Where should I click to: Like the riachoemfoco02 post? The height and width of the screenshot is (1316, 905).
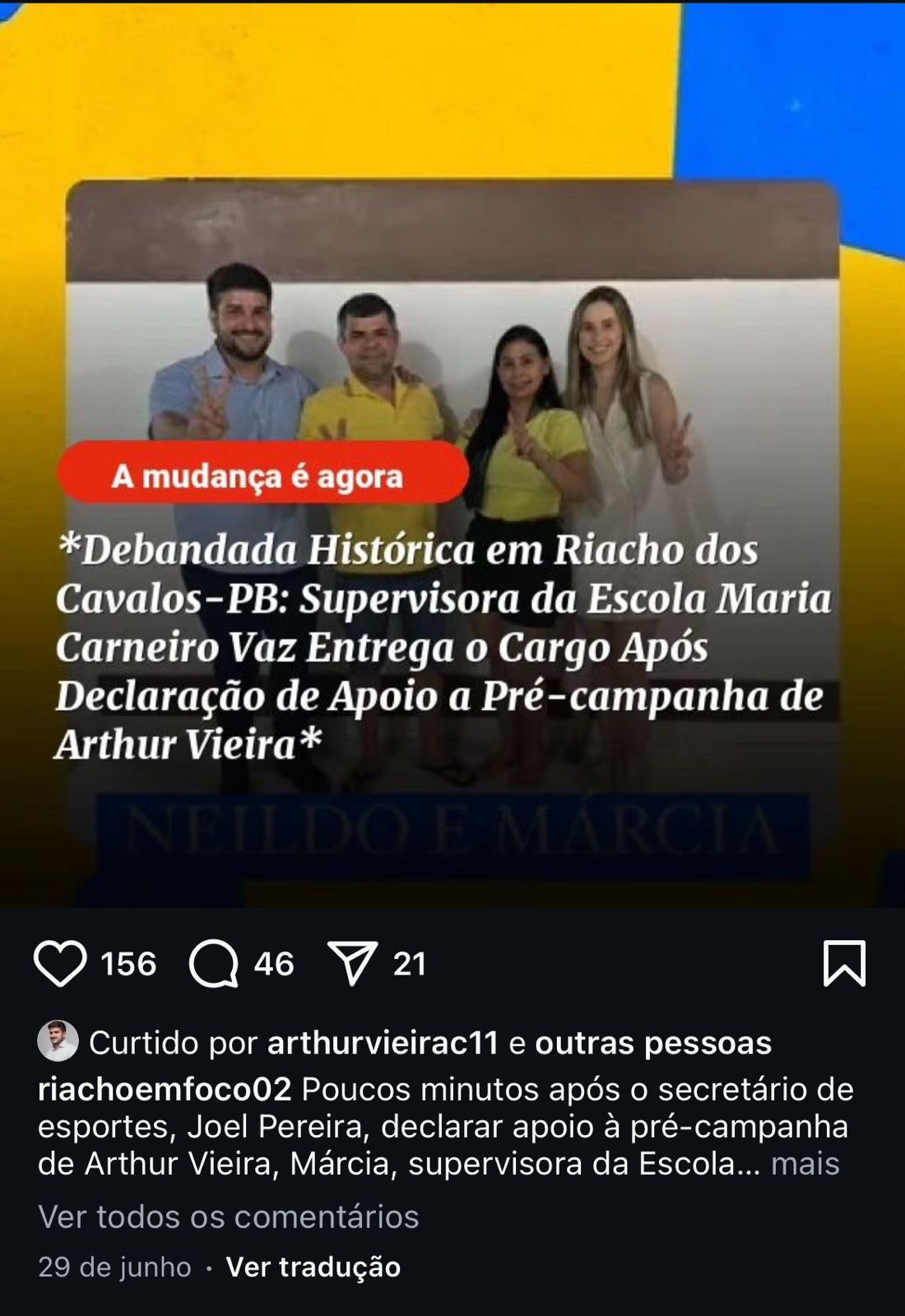60,963
